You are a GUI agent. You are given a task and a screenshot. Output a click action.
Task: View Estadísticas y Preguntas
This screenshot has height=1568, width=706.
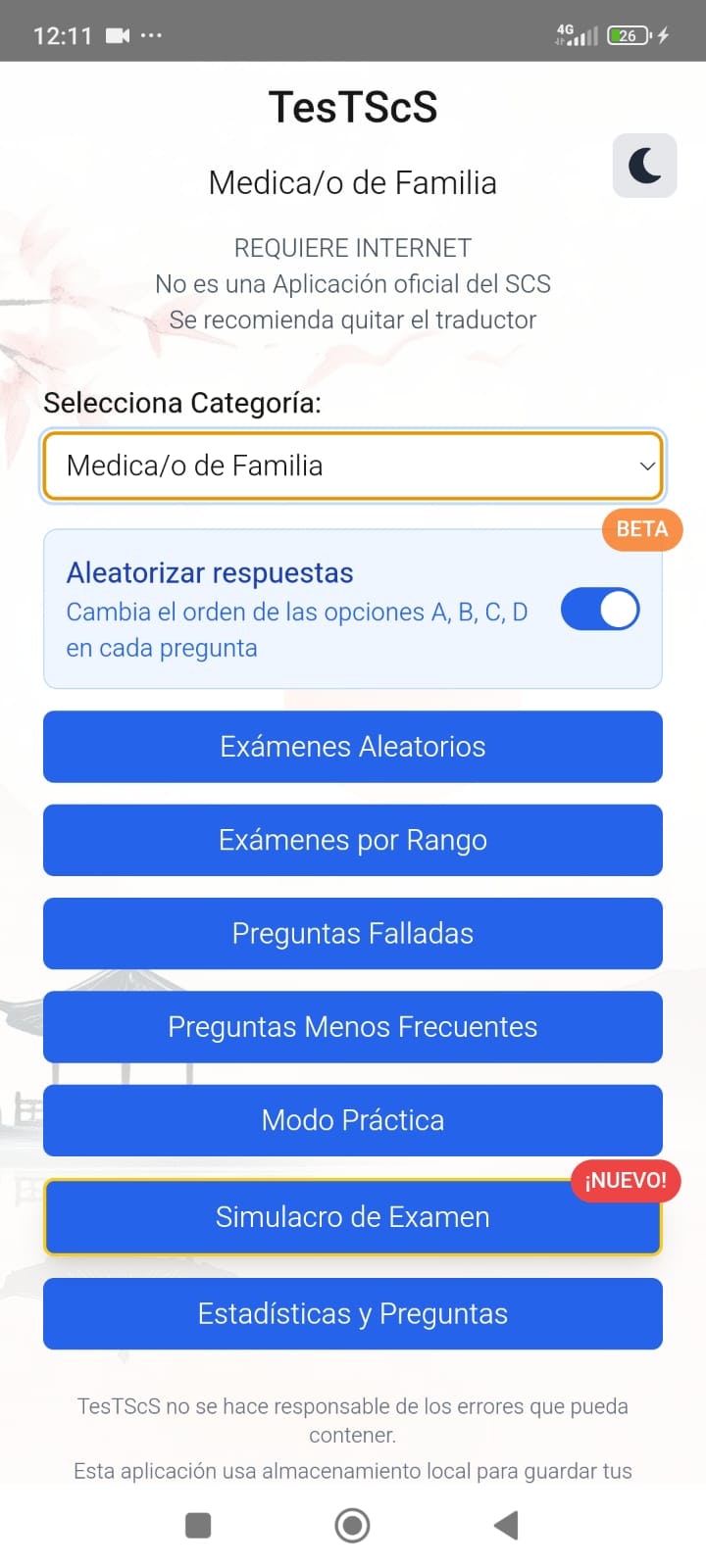click(x=353, y=1313)
